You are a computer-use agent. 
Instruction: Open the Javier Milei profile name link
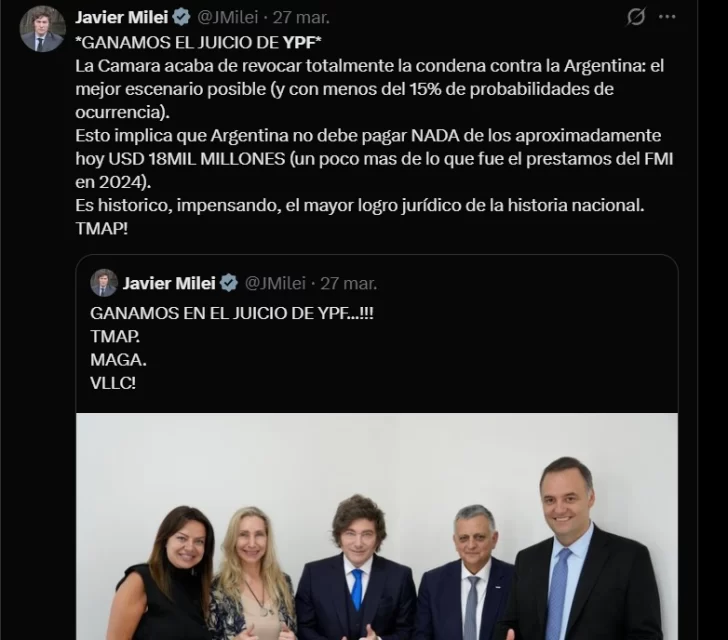click(x=121, y=17)
